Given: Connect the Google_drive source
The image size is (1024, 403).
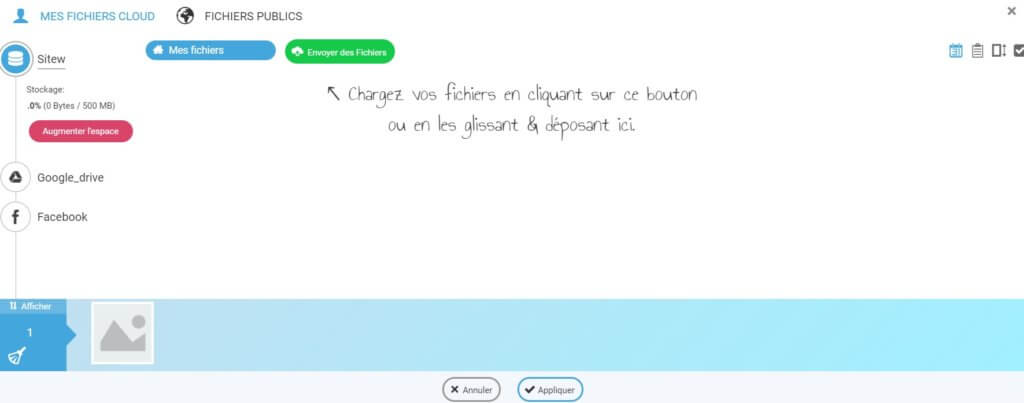Looking at the screenshot, I should click(70, 178).
